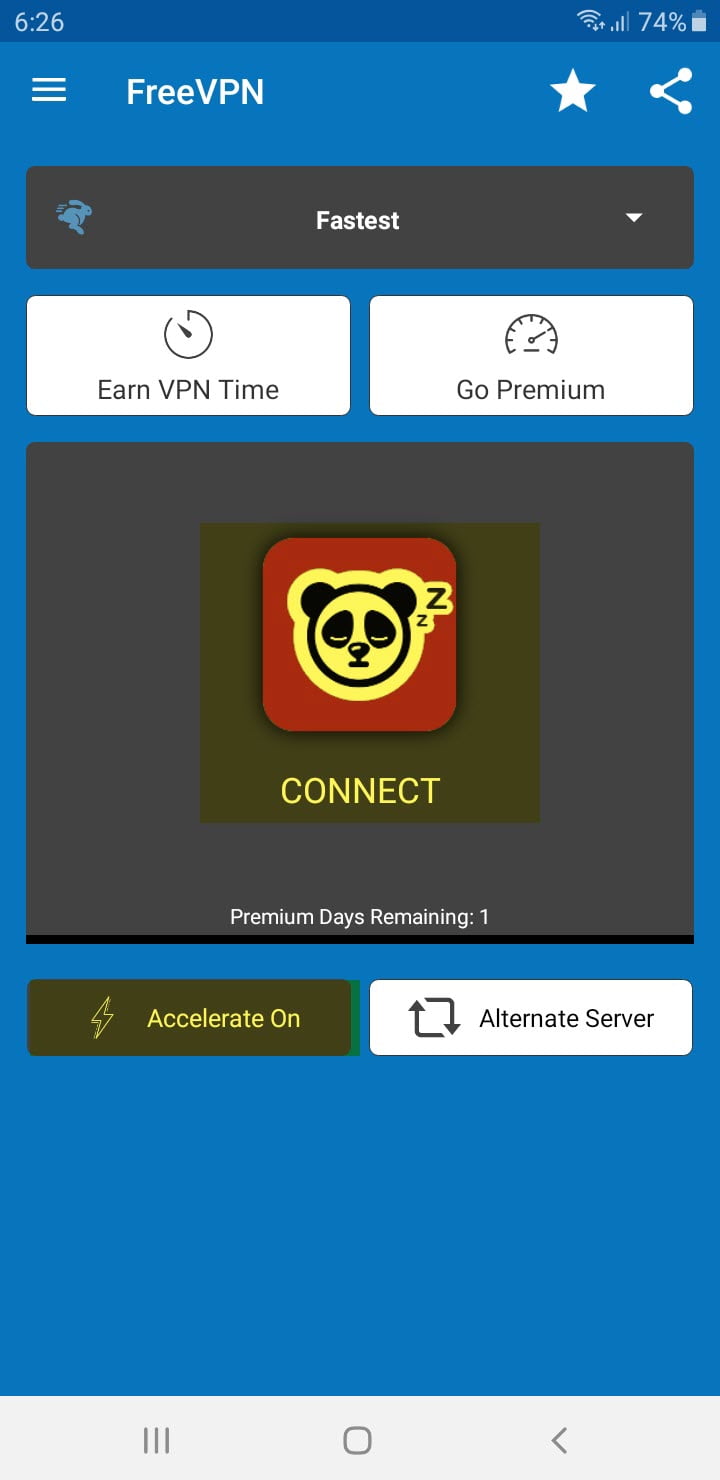This screenshot has width=720, height=1480.
Task: Select Go Premium
Action: [x=531, y=355]
